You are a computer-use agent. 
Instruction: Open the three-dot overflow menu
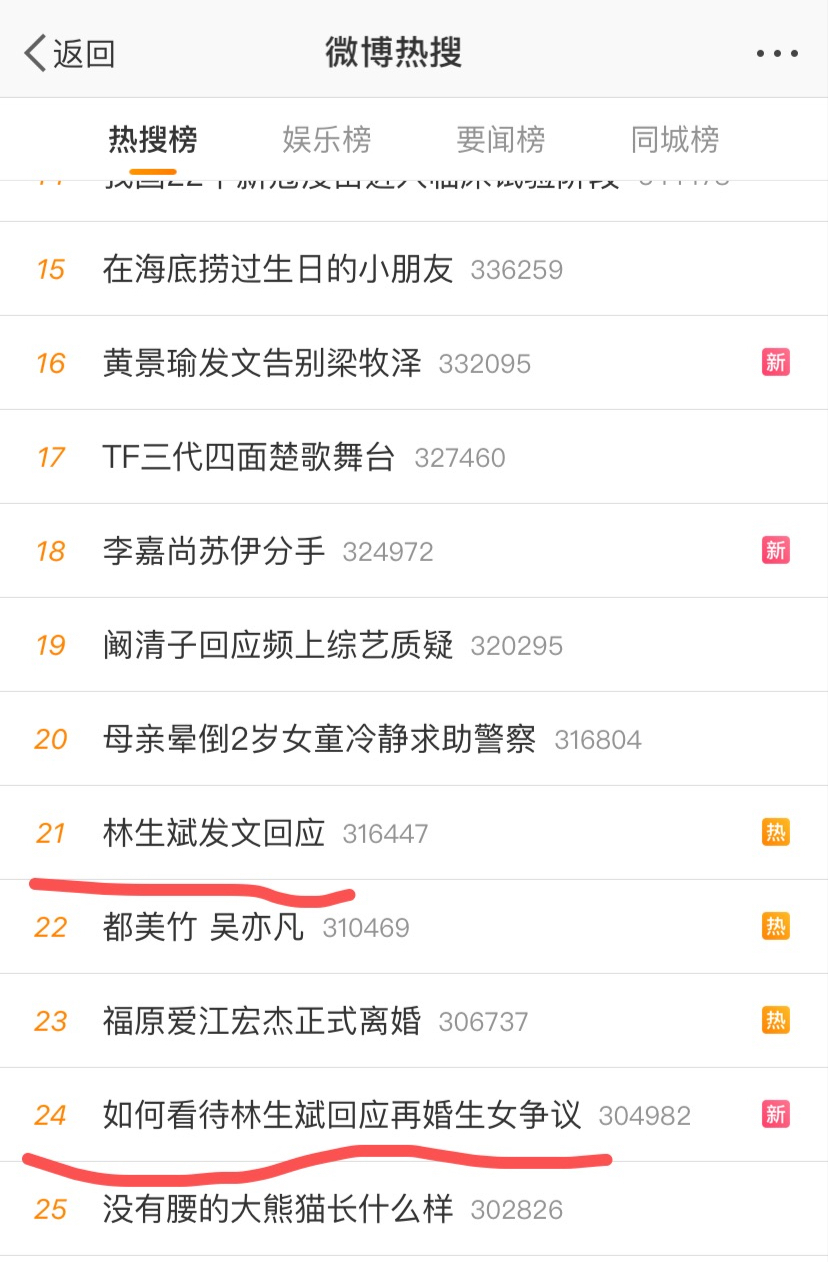tap(777, 54)
